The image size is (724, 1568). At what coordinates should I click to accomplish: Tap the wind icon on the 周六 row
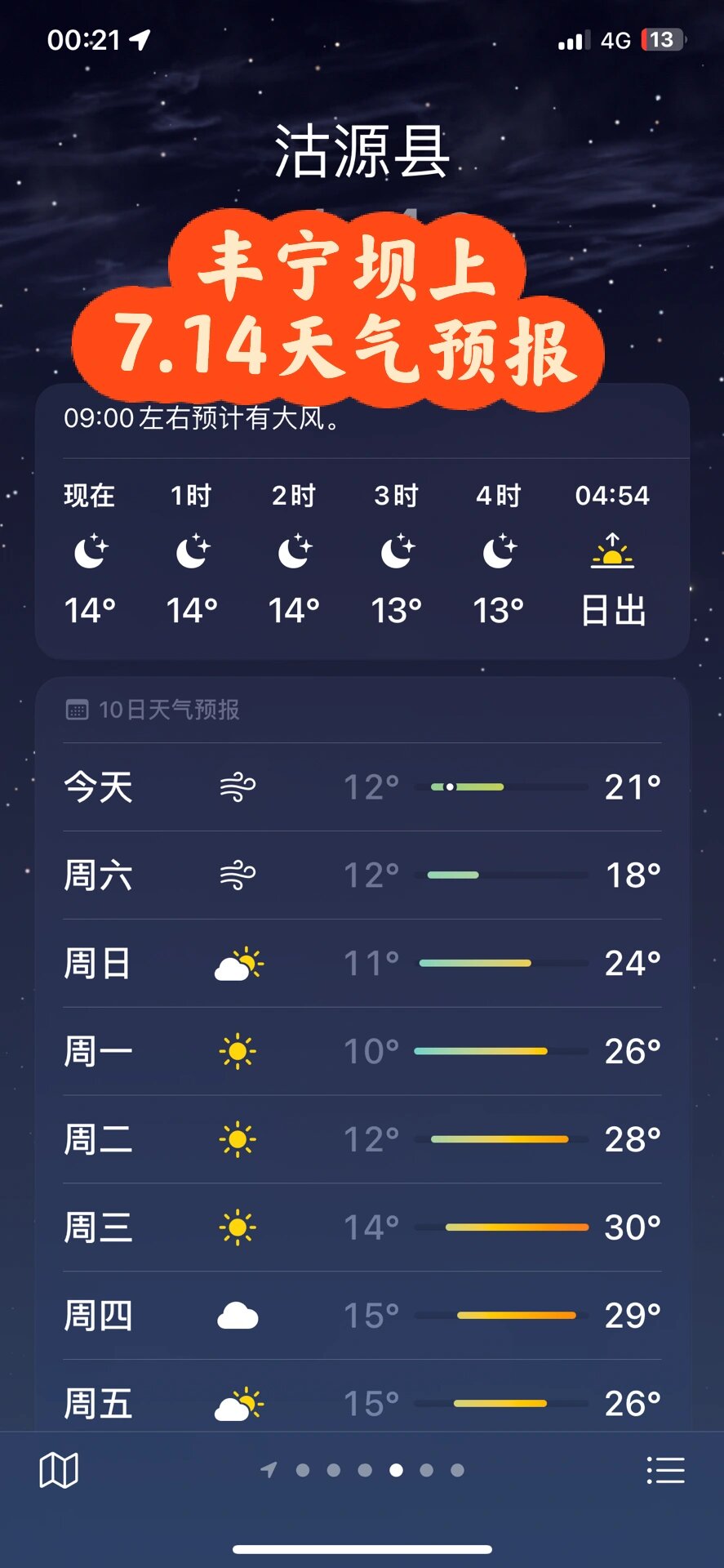coord(238,875)
